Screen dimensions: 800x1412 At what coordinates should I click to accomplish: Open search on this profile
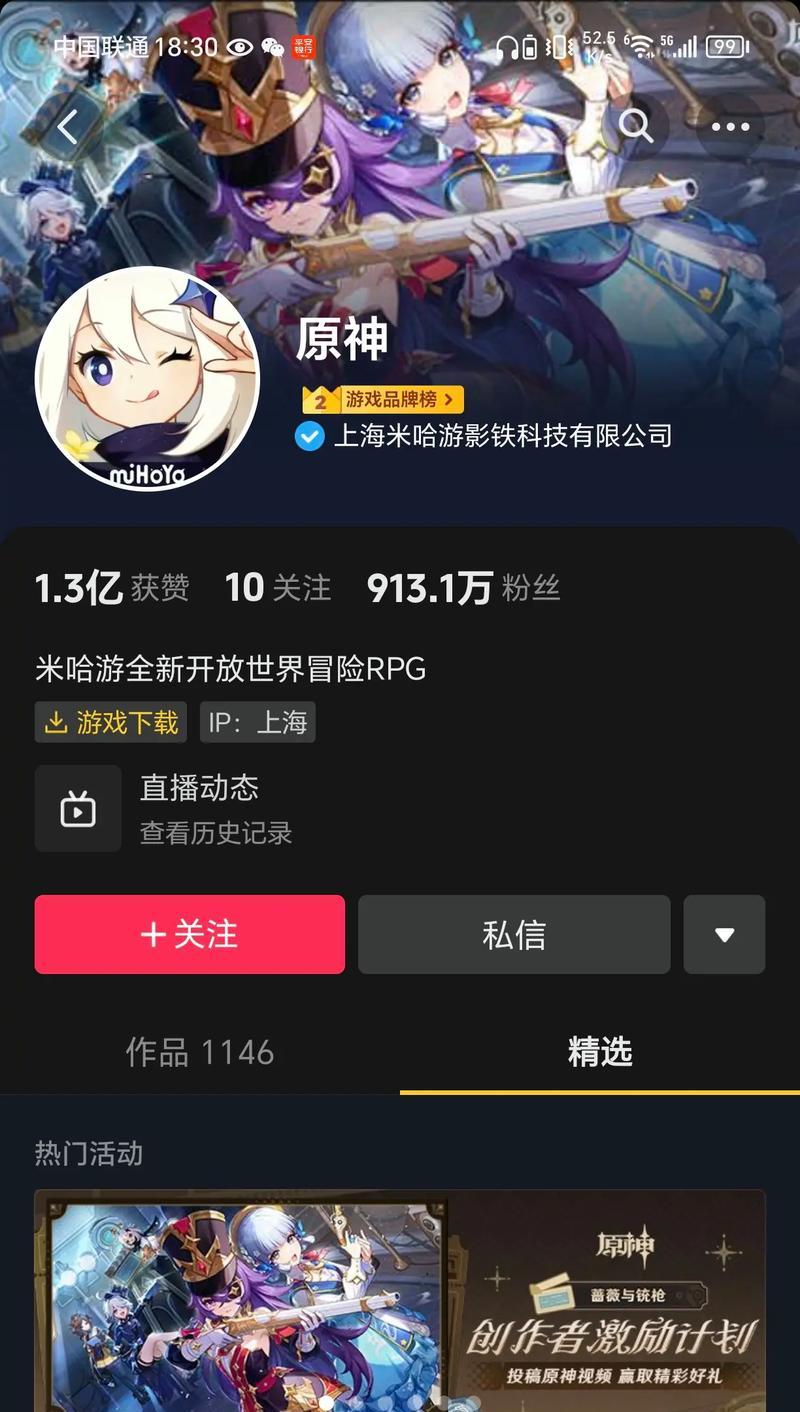click(636, 127)
